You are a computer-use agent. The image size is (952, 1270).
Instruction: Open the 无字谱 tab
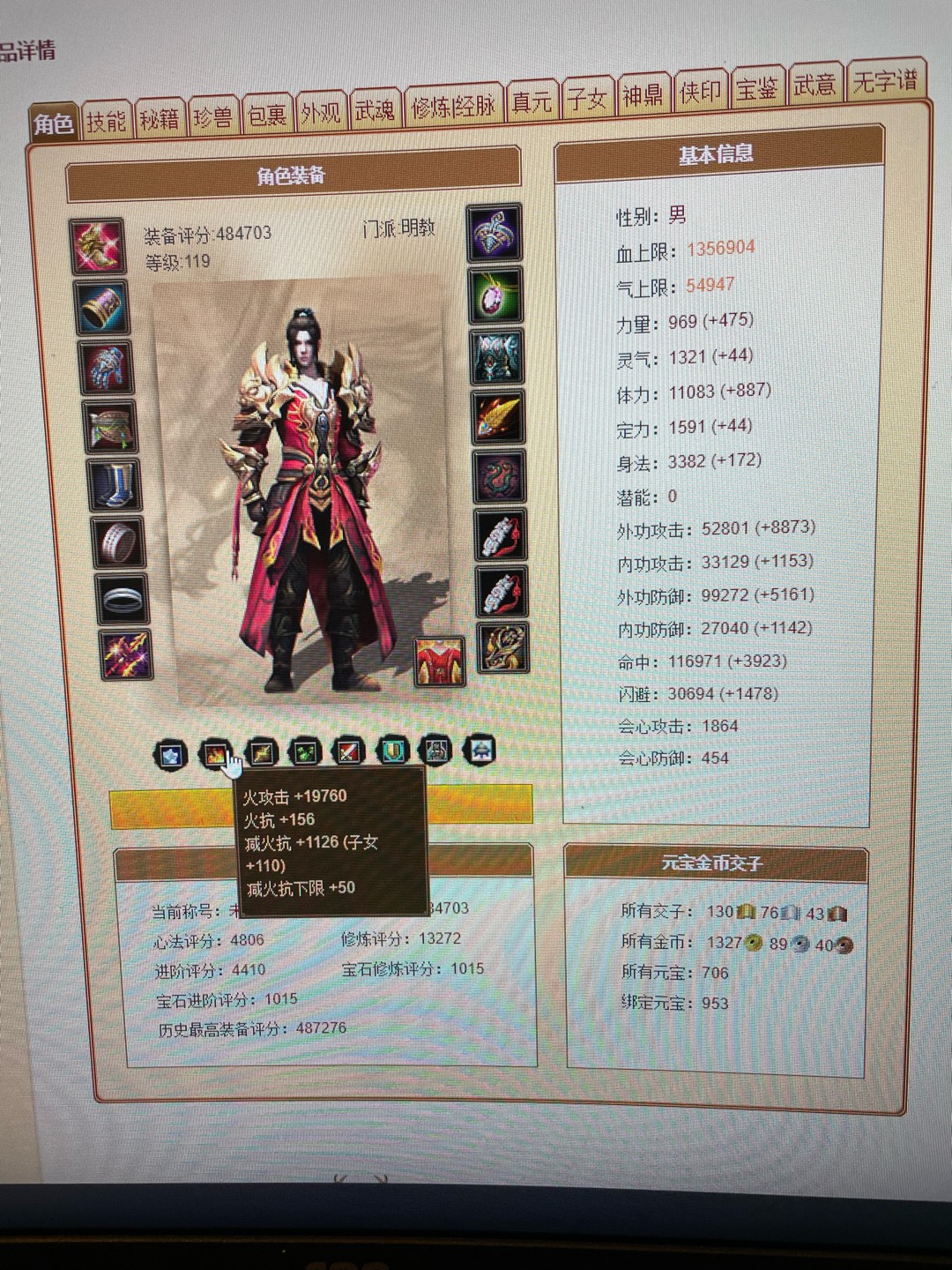[x=884, y=82]
